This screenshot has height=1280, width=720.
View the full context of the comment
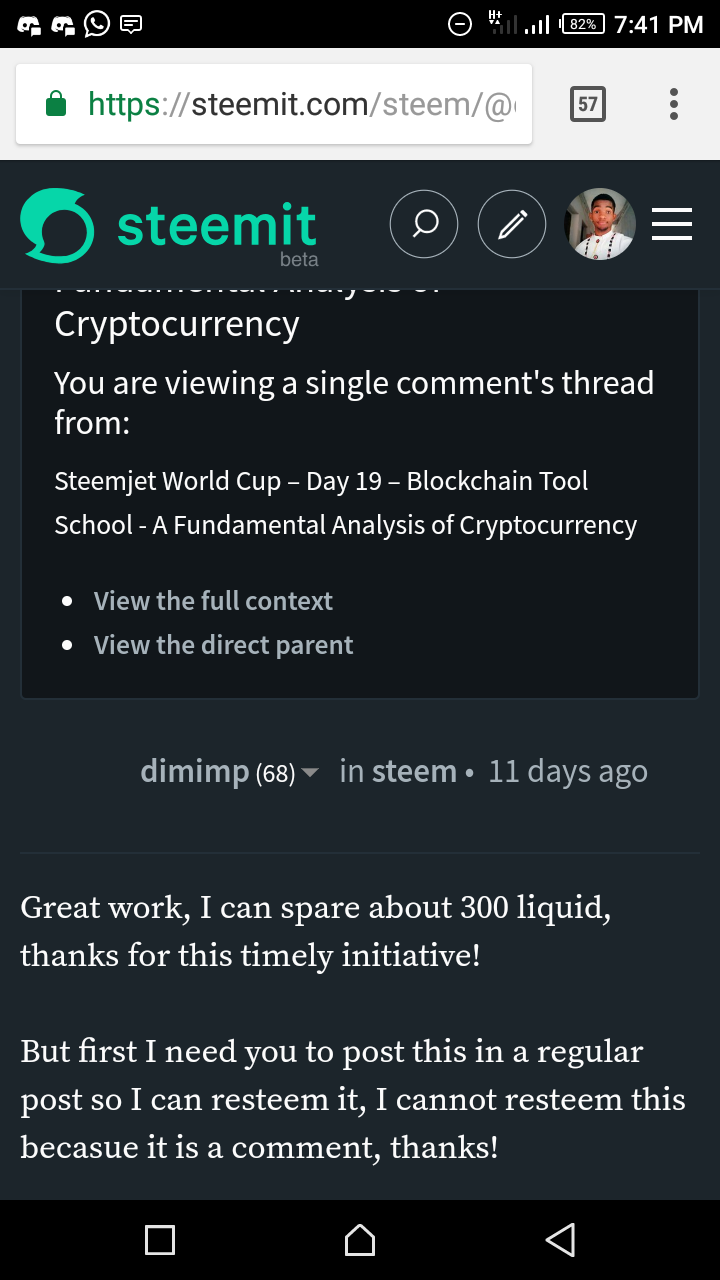pyautogui.click(x=213, y=601)
